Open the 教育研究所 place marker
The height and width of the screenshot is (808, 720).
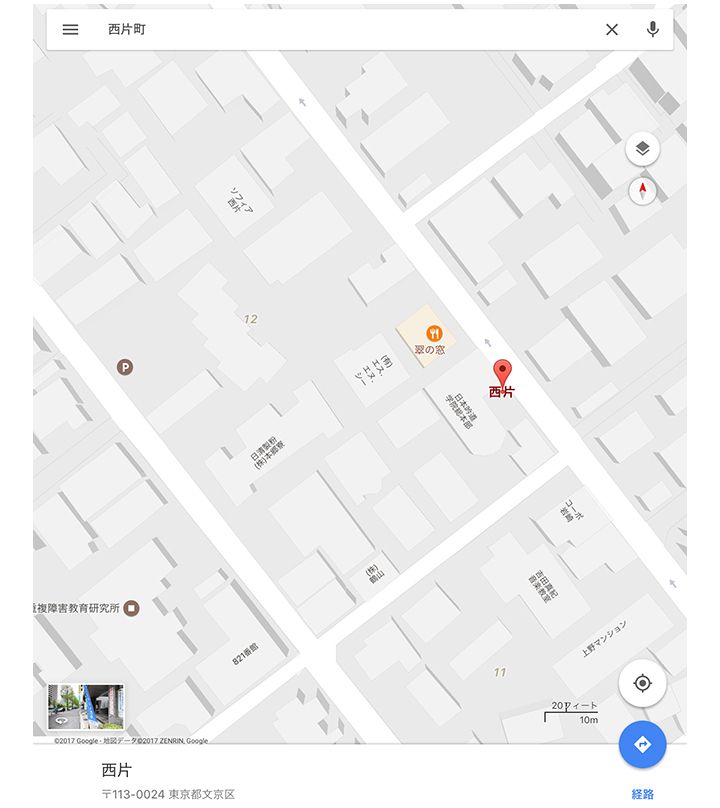coord(131,608)
